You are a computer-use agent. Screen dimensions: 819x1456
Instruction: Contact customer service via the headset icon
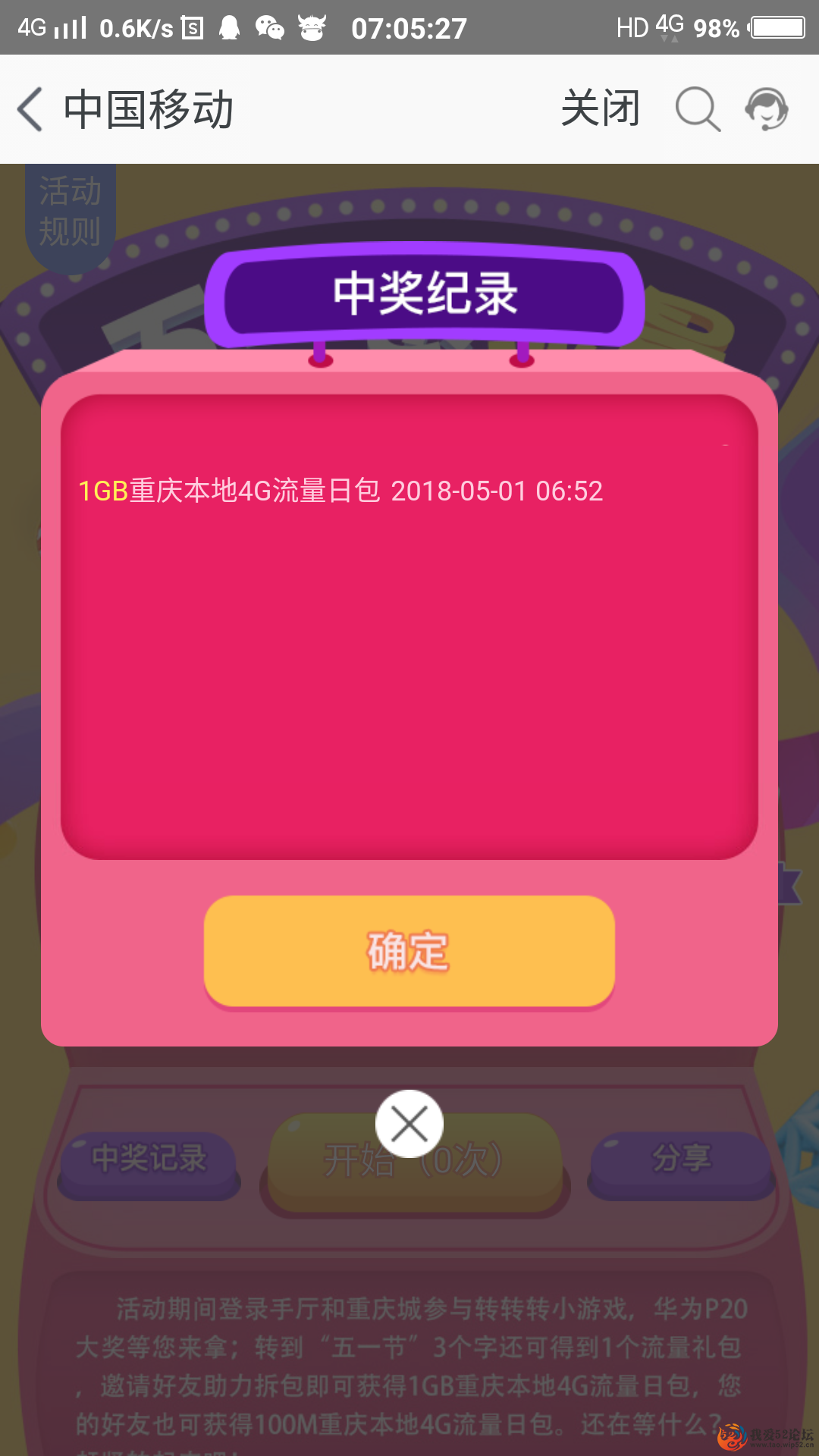click(x=767, y=109)
